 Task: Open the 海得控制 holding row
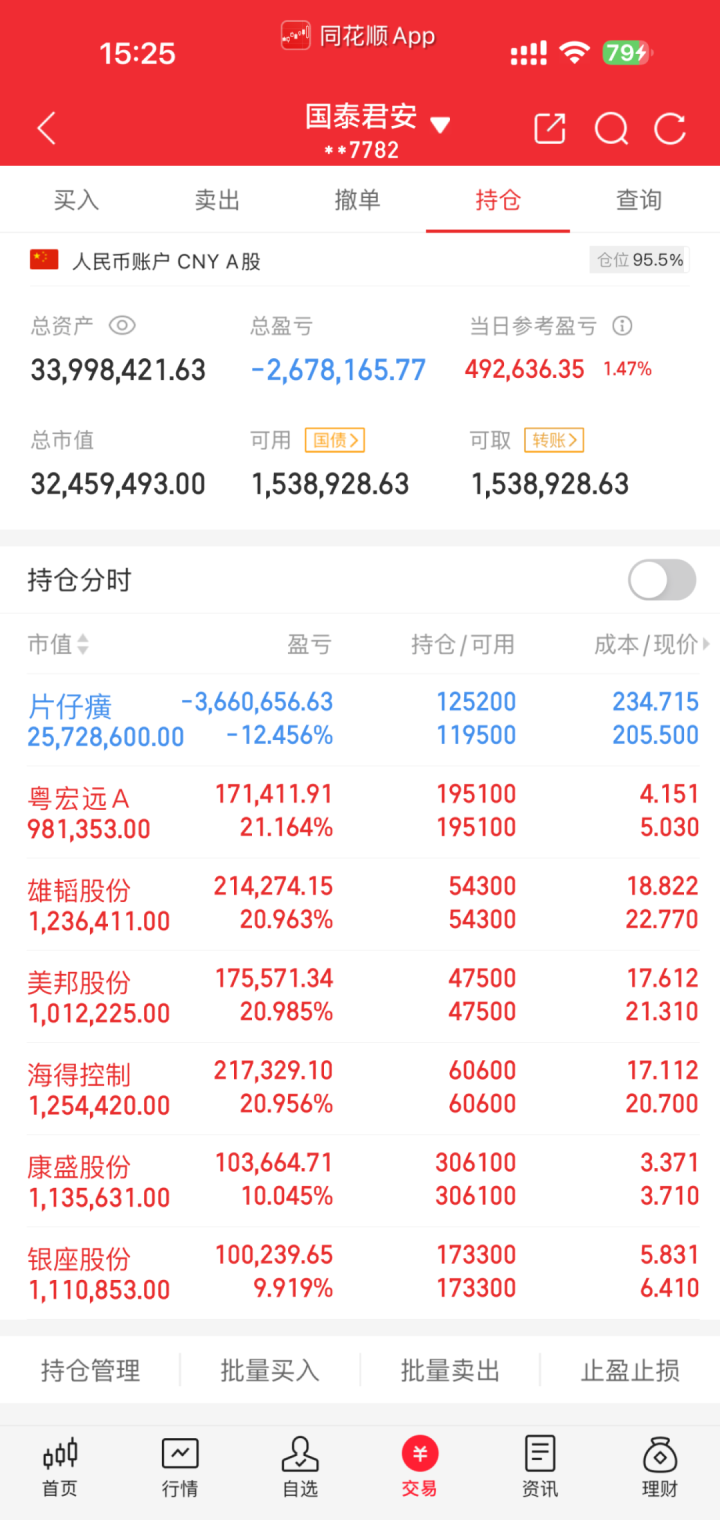coord(360,1088)
